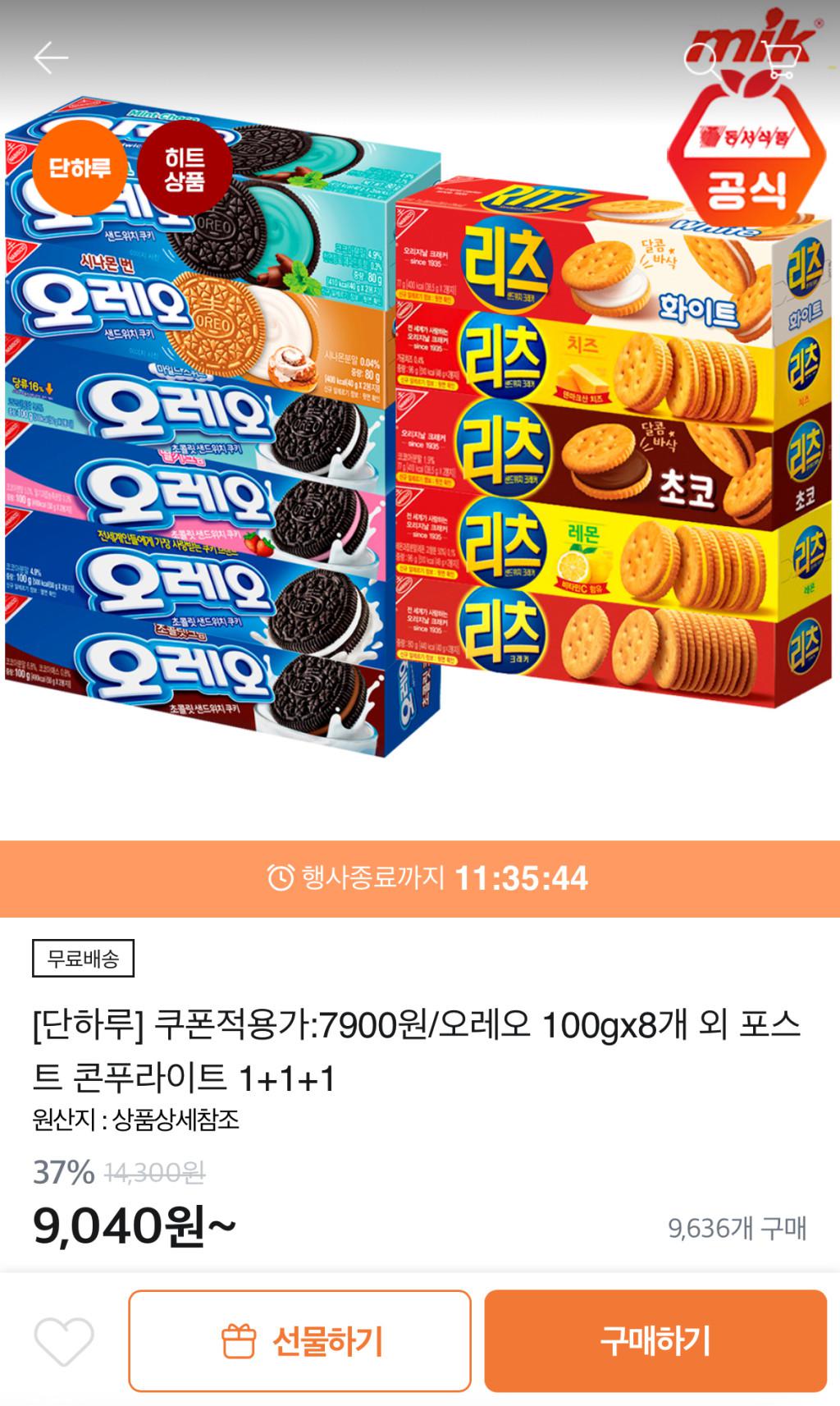Go back using the arrow
The height and width of the screenshot is (1406, 840).
click(51, 57)
